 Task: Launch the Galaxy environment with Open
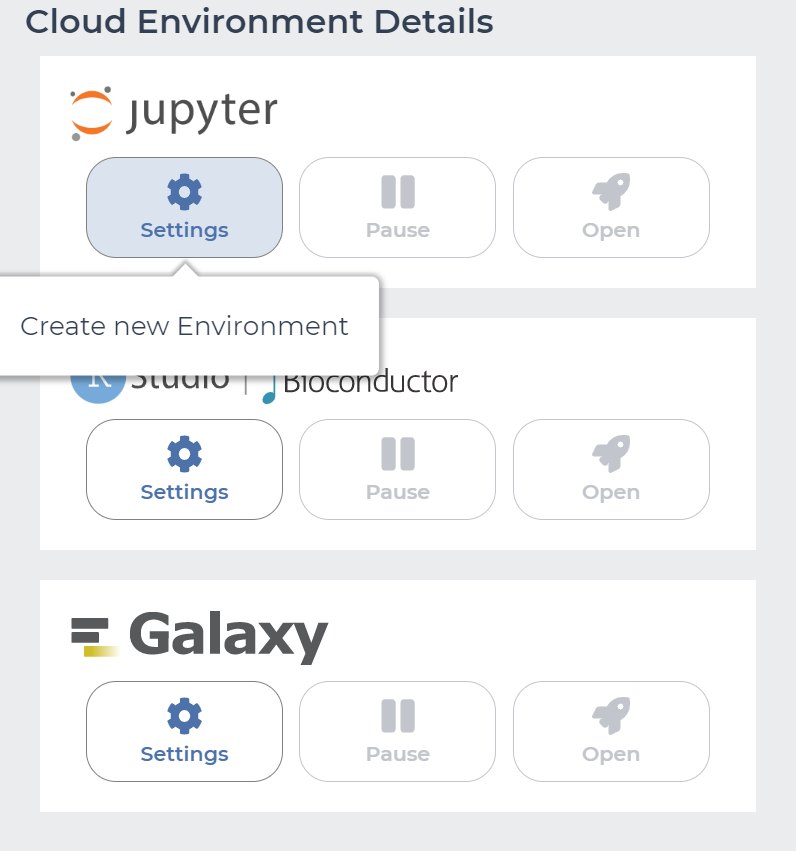tap(611, 731)
